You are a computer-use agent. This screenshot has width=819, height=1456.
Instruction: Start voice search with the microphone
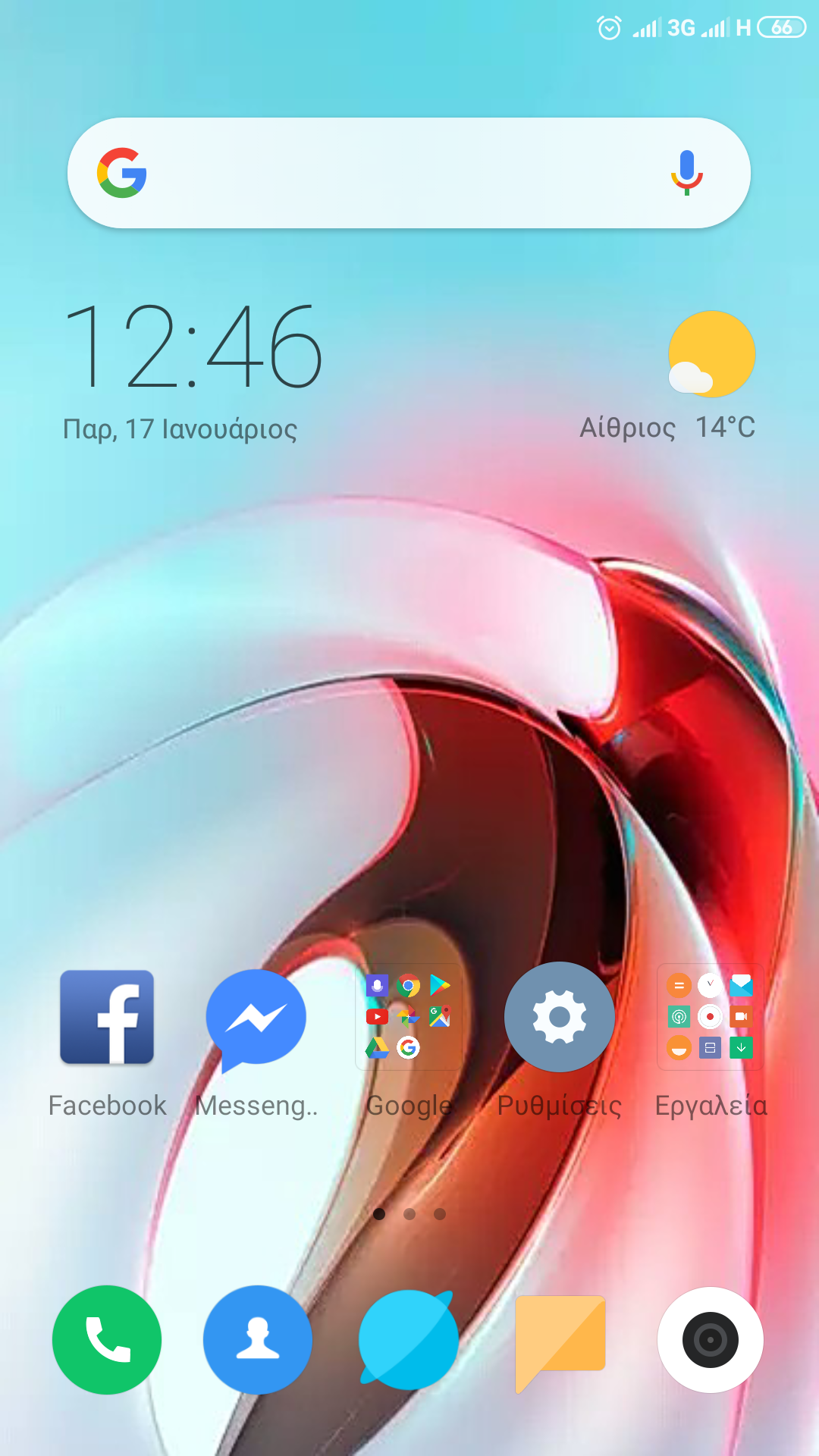pyautogui.click(x=686, y=173)
